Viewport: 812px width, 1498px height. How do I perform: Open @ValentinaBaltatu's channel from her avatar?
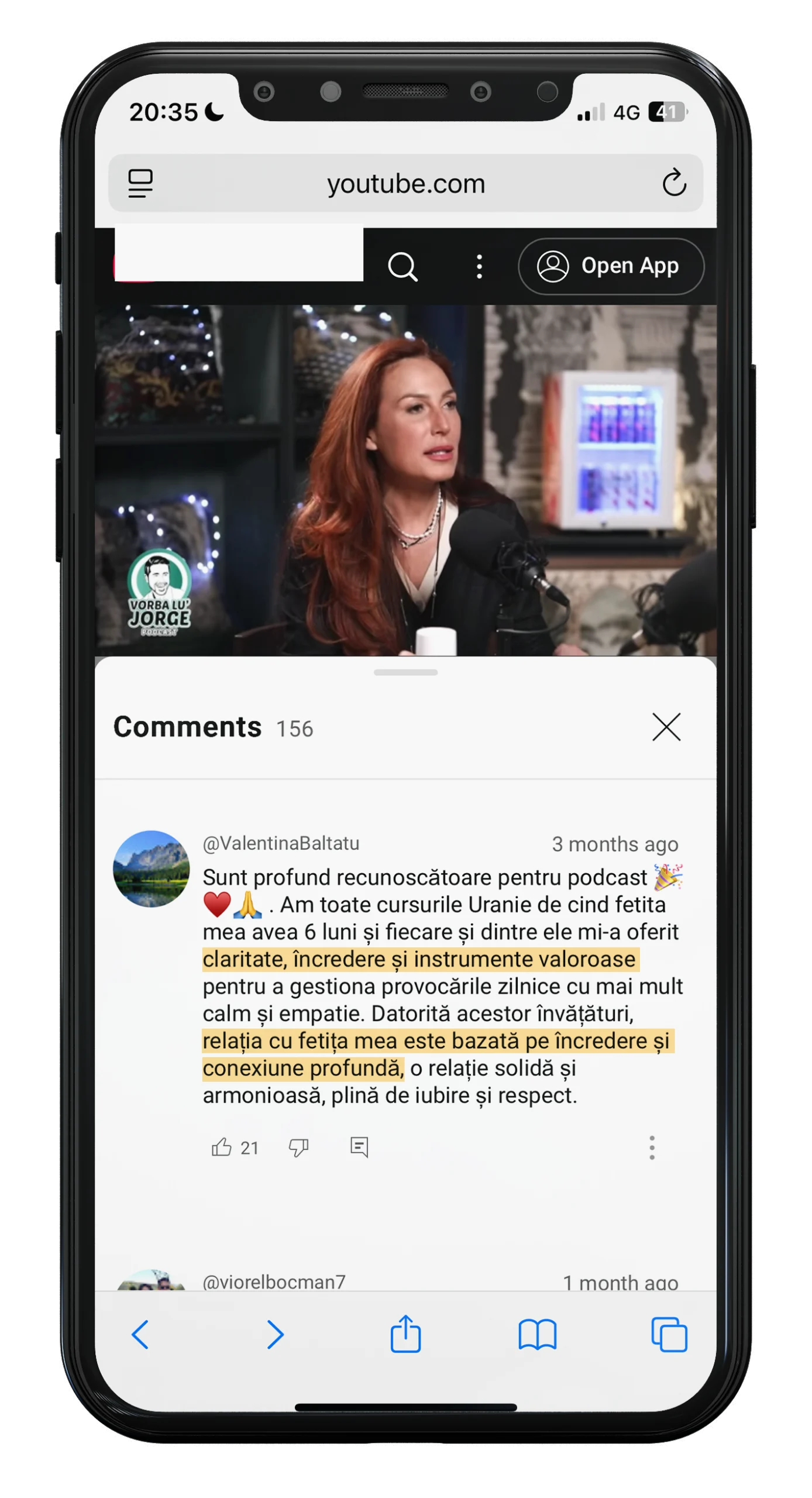pyautogui.click(x=151, y=868)
